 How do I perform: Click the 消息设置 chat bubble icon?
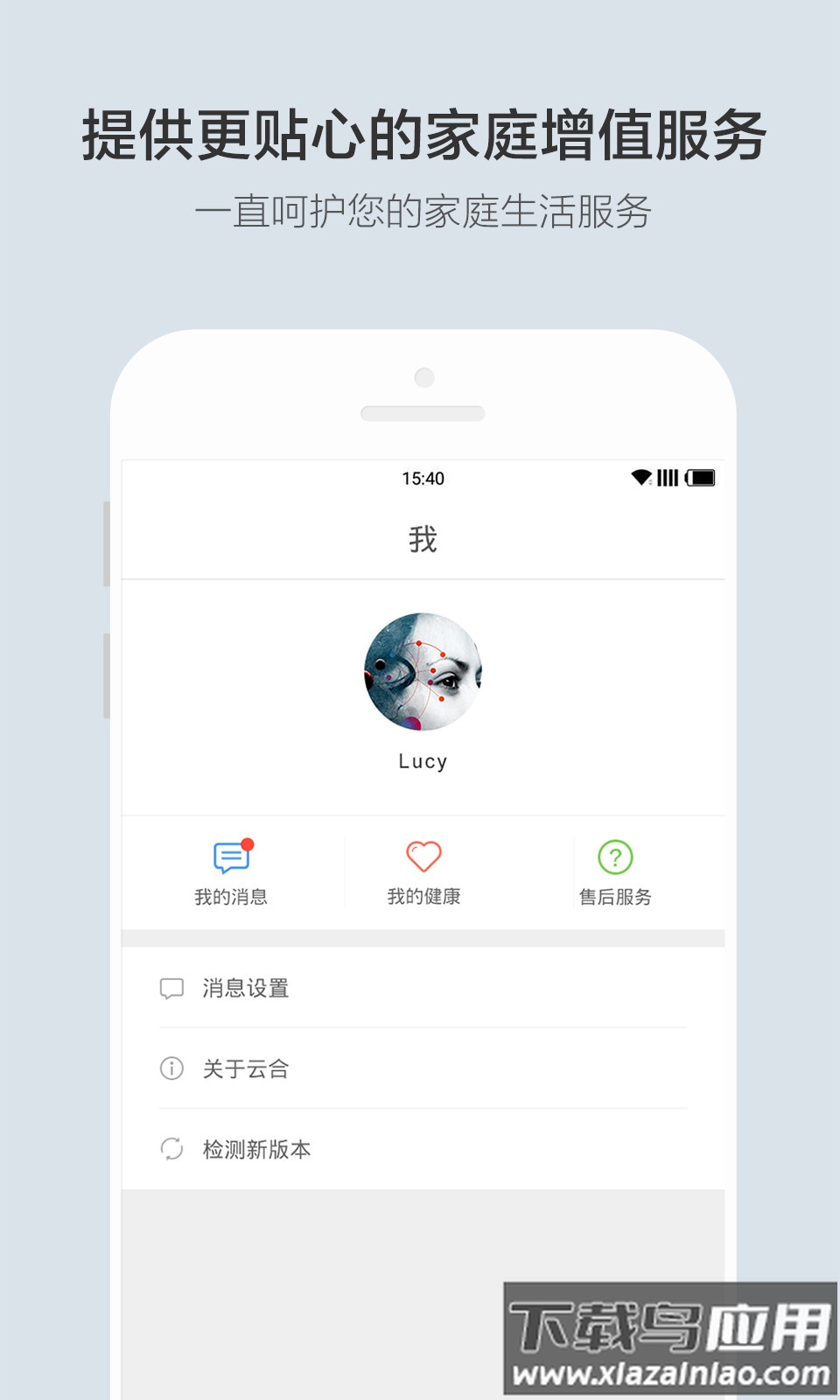(x=171, y=988)
